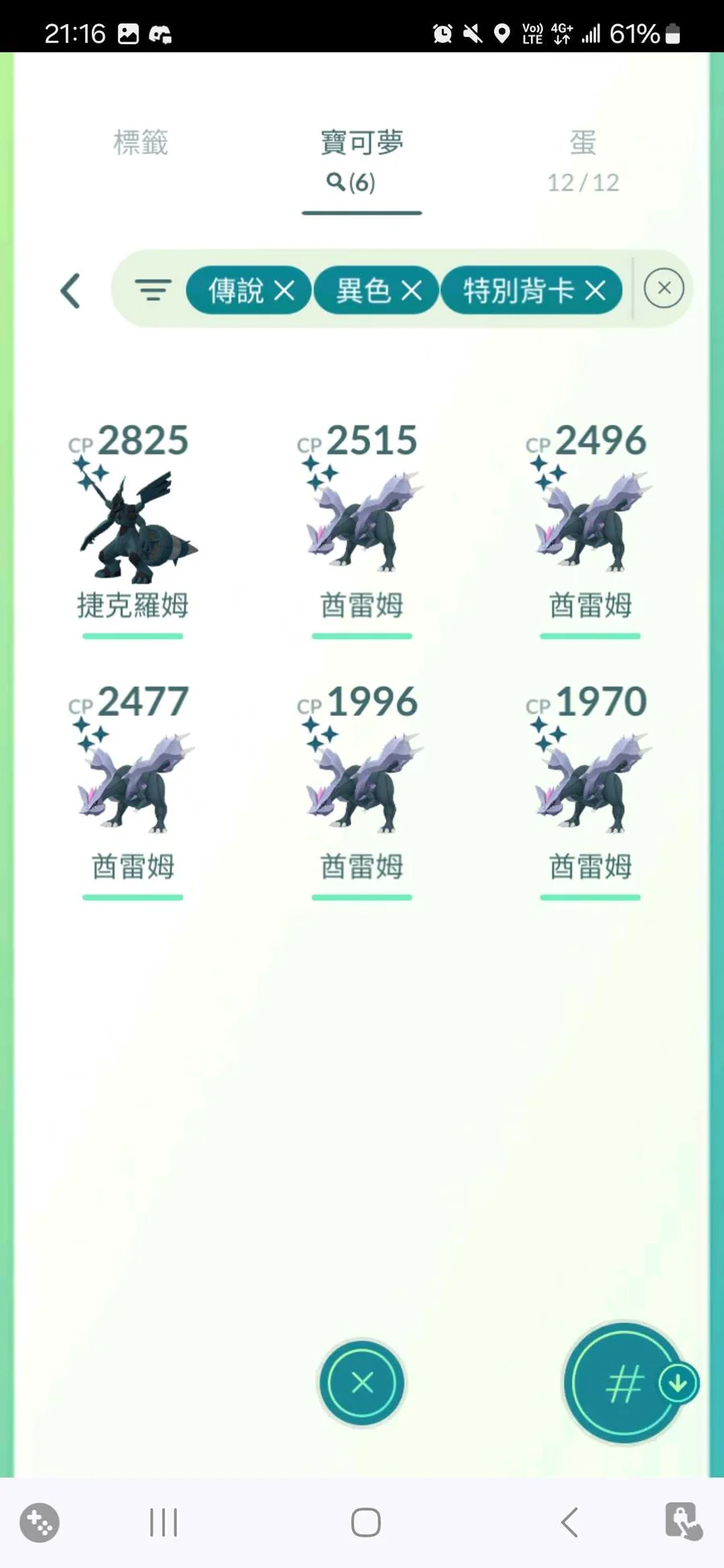Switch to the 蛋 tab
Image resolution: width=724 pixels, height=1568 pixels.
coord(583,161)
